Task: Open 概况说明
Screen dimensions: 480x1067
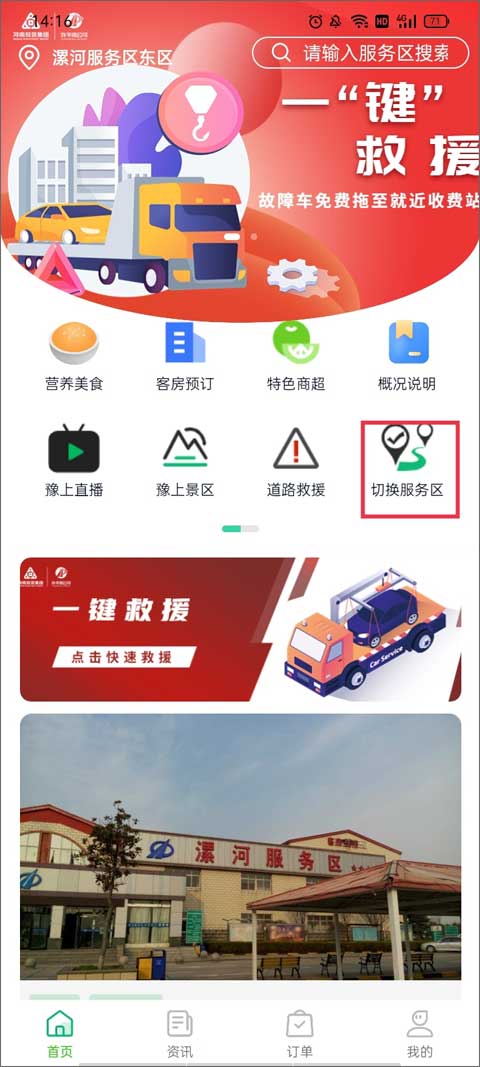Action: tap(406, 357)
